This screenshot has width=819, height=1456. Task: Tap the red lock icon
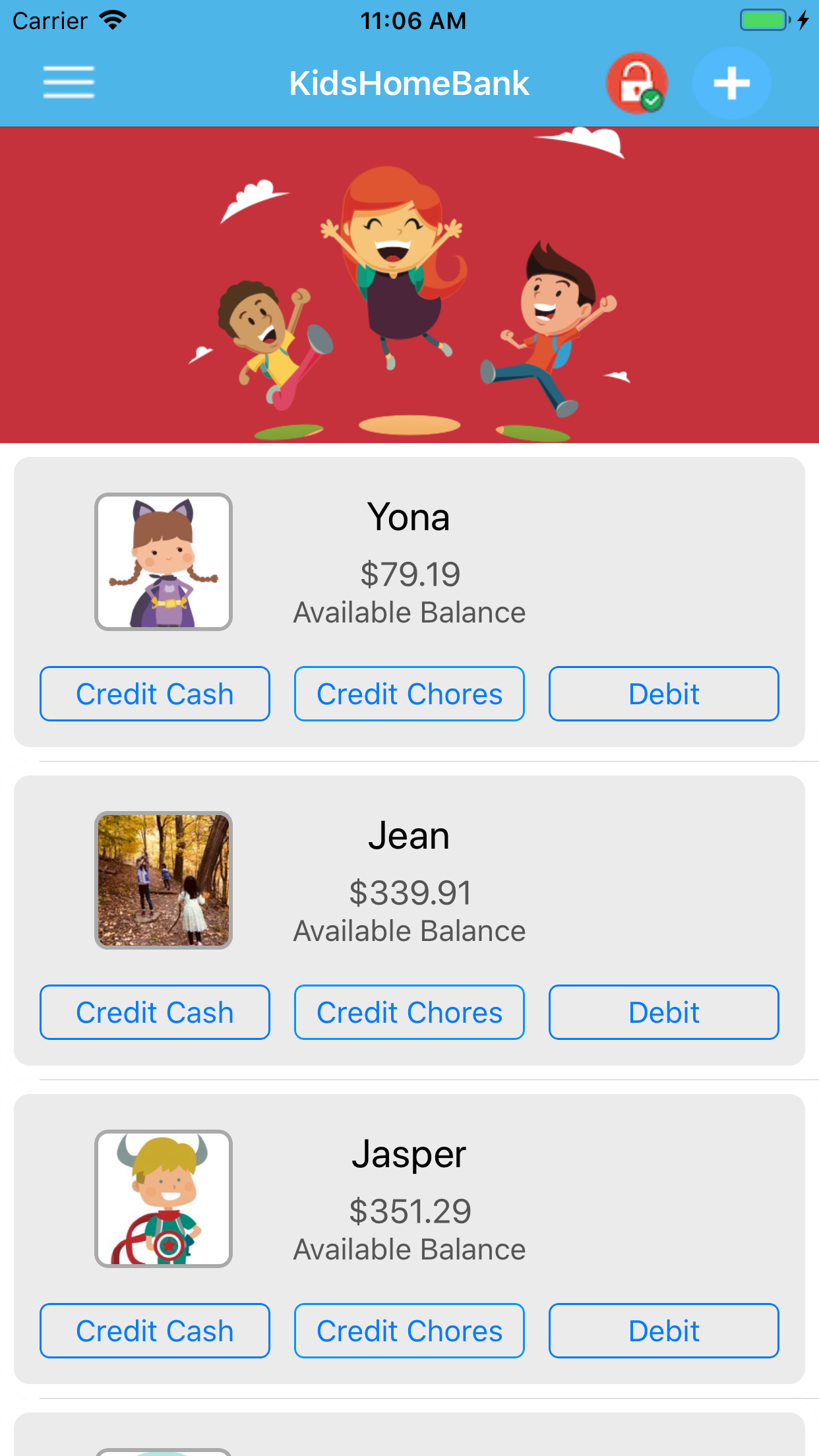coord(636,83)
